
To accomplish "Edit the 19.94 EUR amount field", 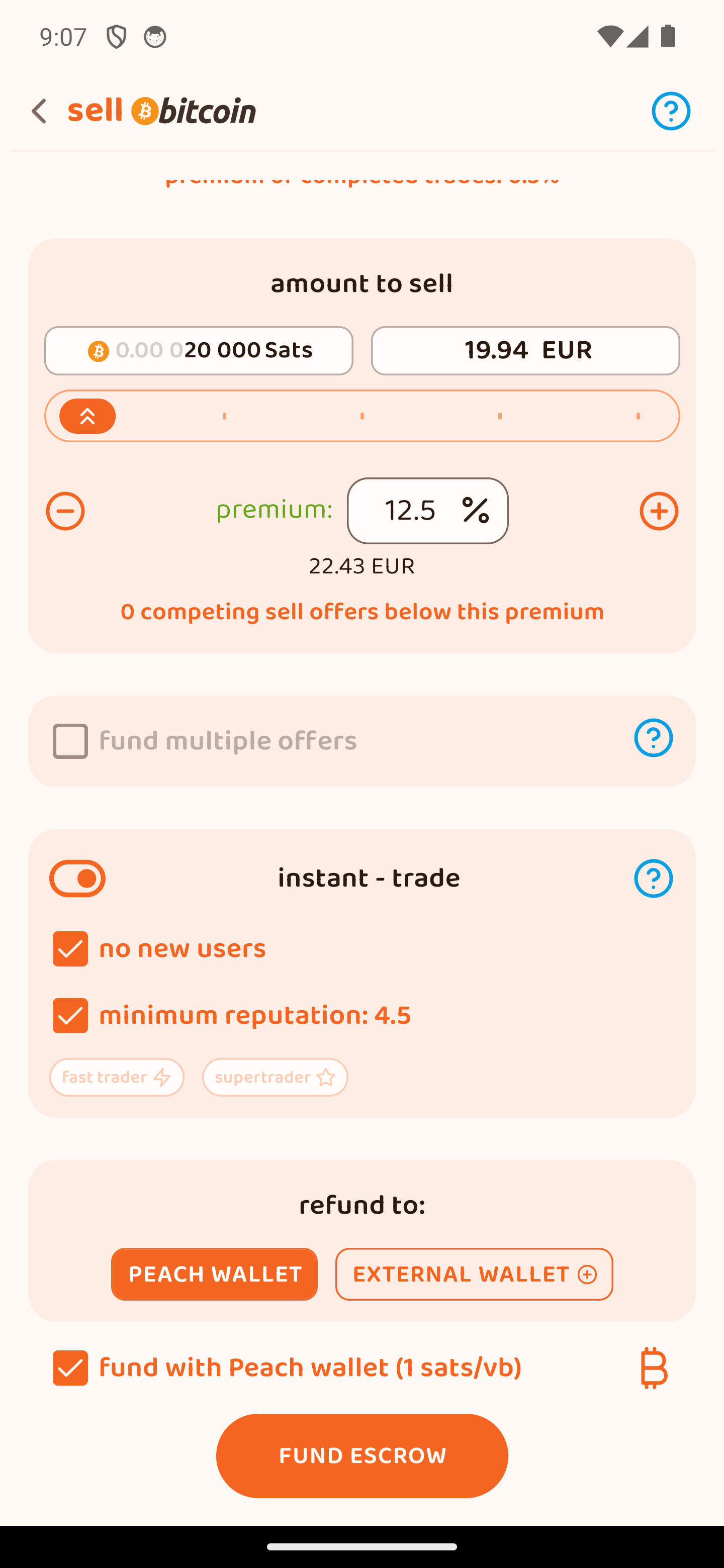I will point(525,351).
